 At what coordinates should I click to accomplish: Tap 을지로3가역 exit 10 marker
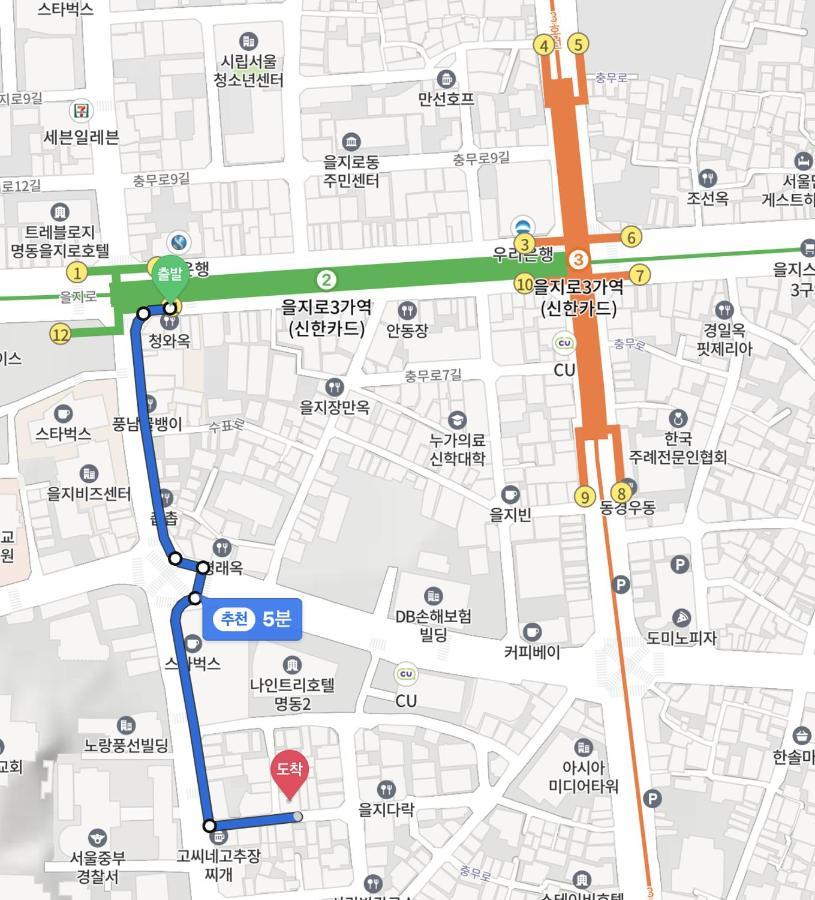pos(524,283)
